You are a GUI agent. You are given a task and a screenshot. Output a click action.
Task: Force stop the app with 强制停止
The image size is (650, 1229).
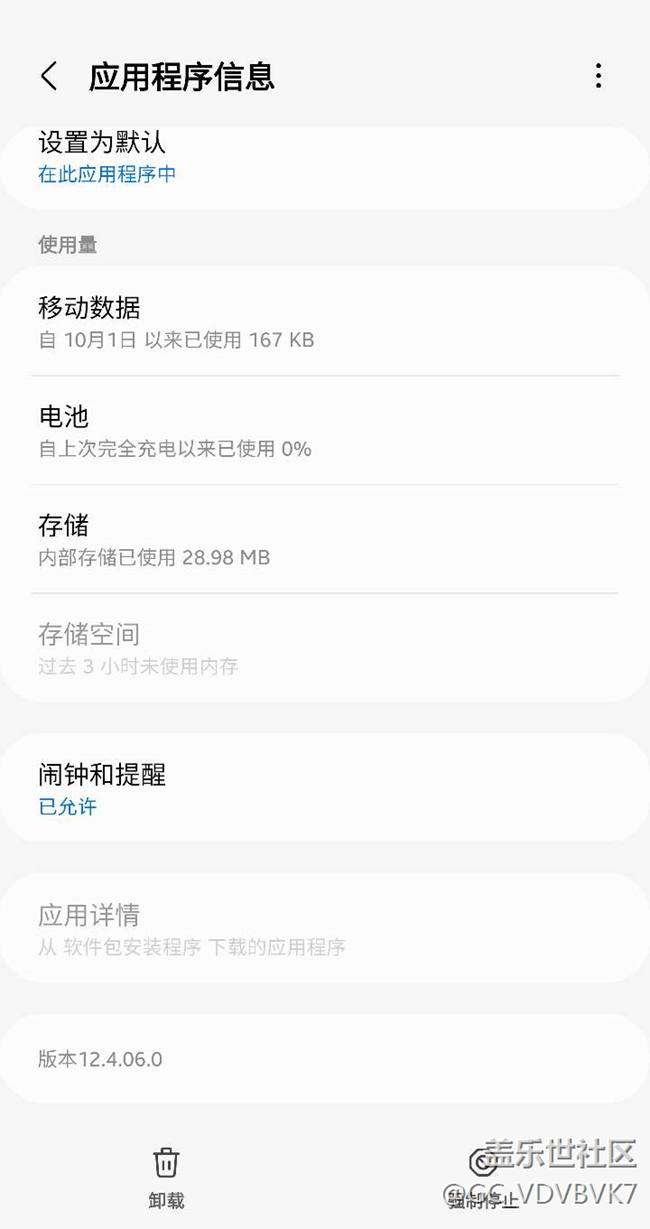coord(484,1176)
